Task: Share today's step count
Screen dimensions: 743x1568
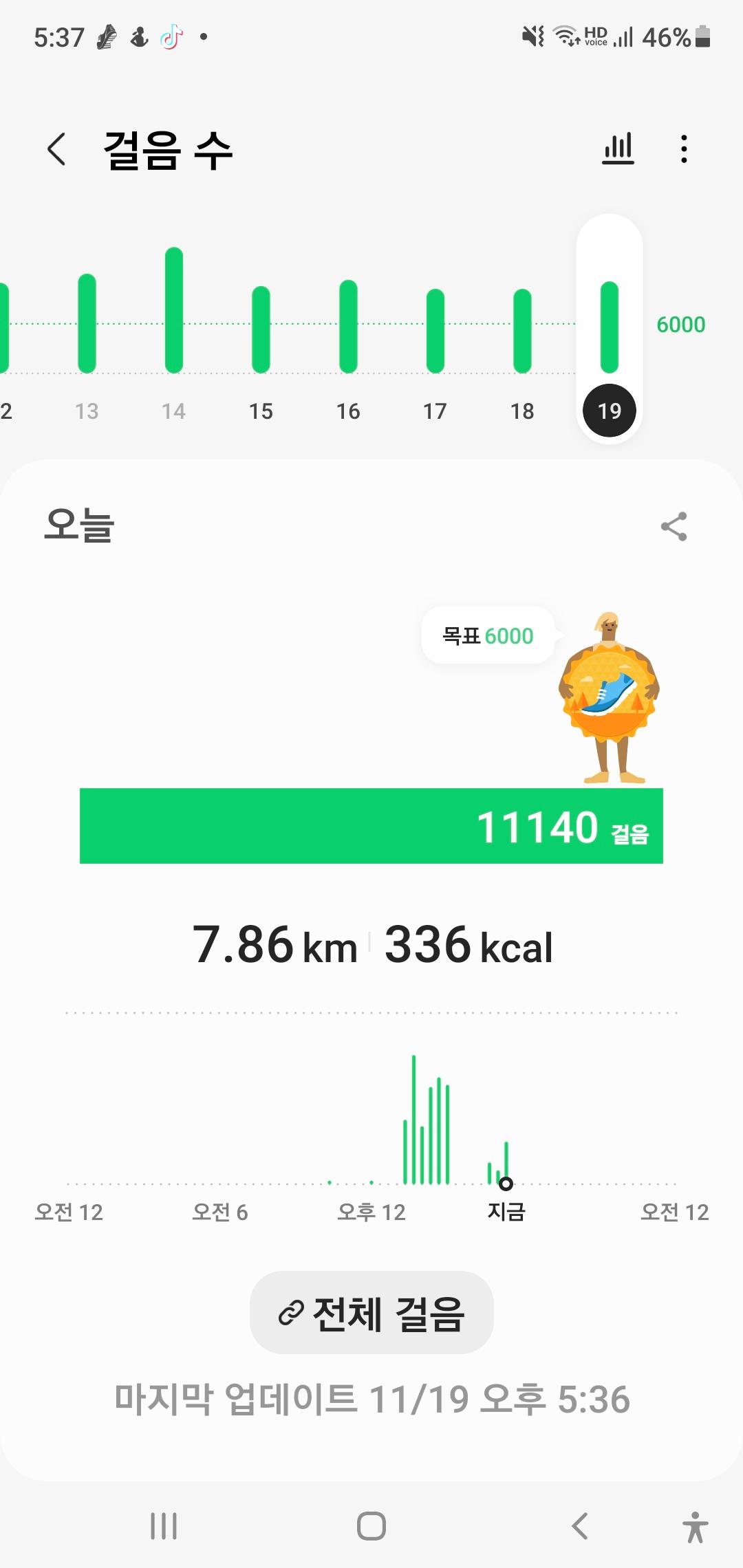Action: tap(674, 527)
